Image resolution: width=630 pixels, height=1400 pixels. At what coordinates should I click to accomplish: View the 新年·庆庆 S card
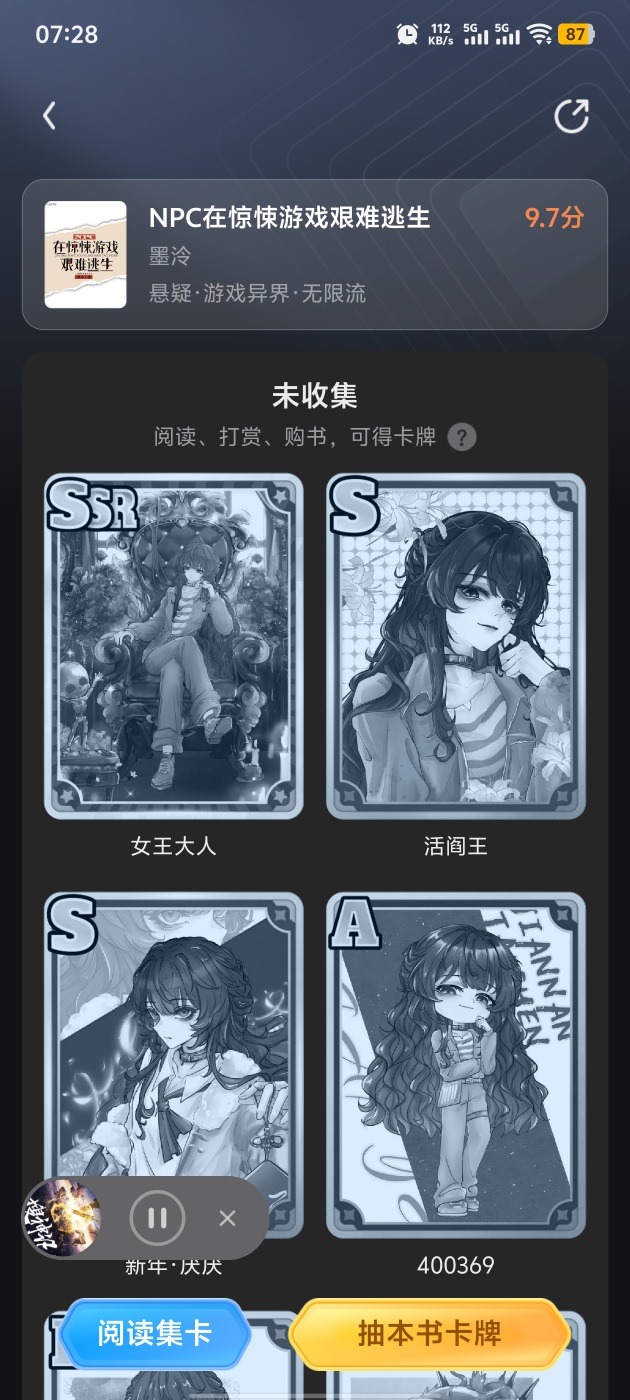(173, 1040)
